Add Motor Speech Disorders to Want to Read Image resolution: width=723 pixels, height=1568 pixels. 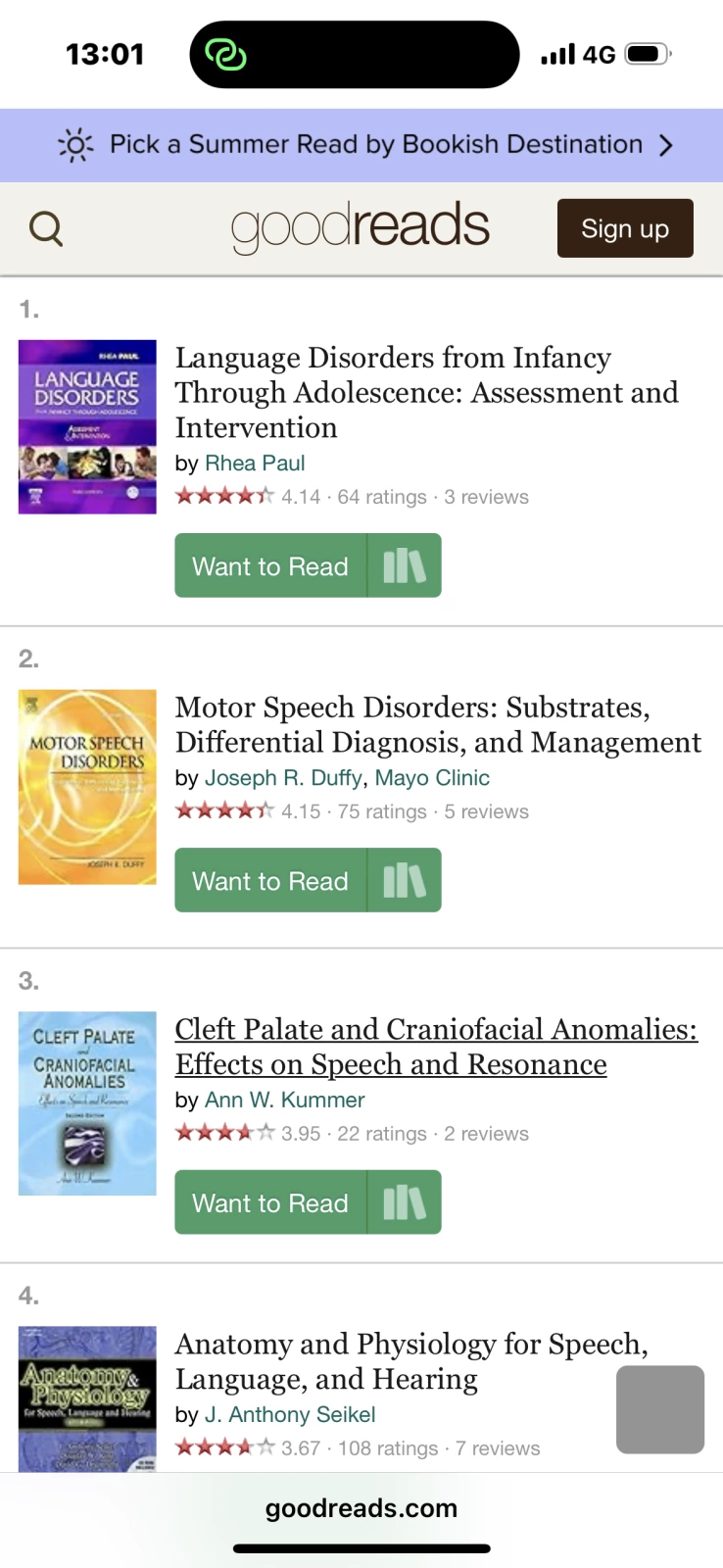coord(270,881)
